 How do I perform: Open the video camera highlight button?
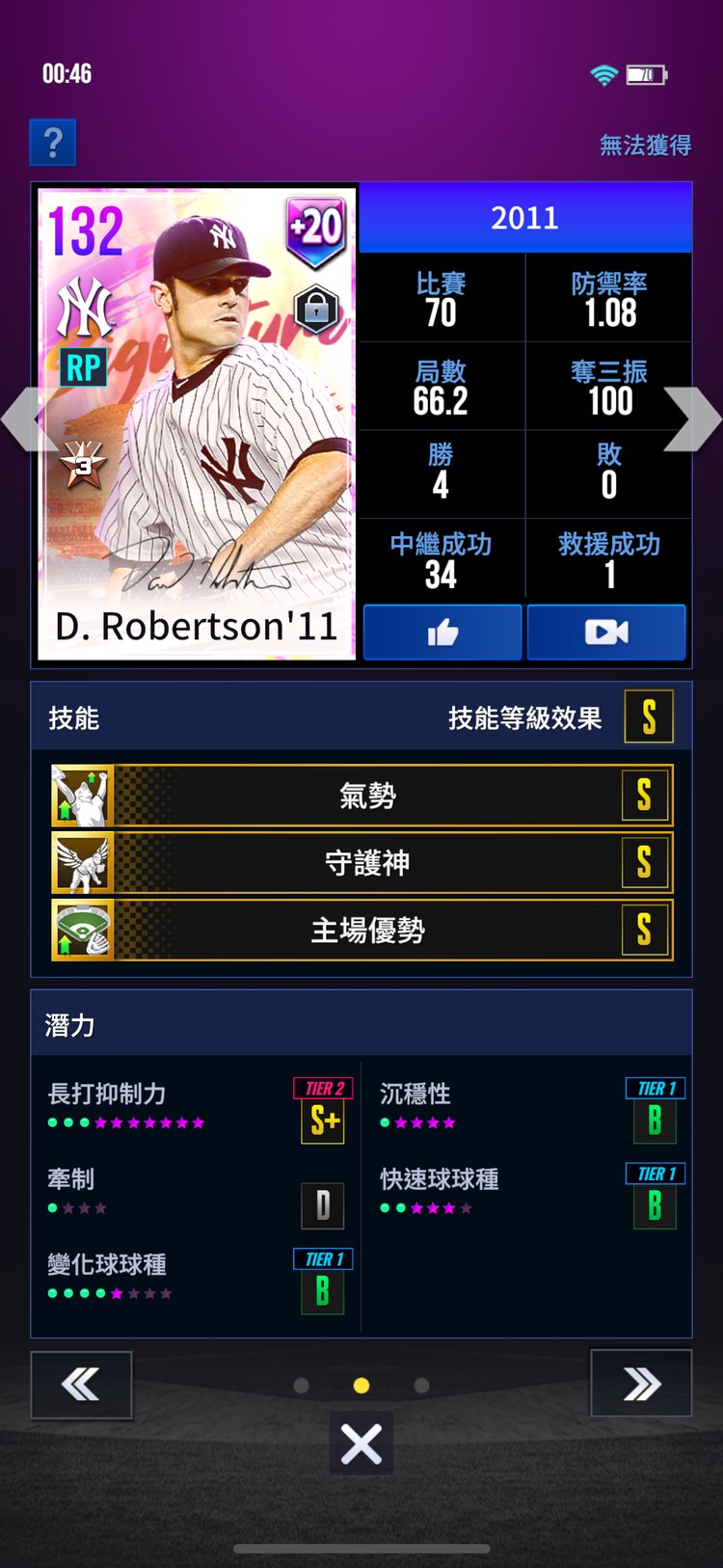[x=606, y=633]
